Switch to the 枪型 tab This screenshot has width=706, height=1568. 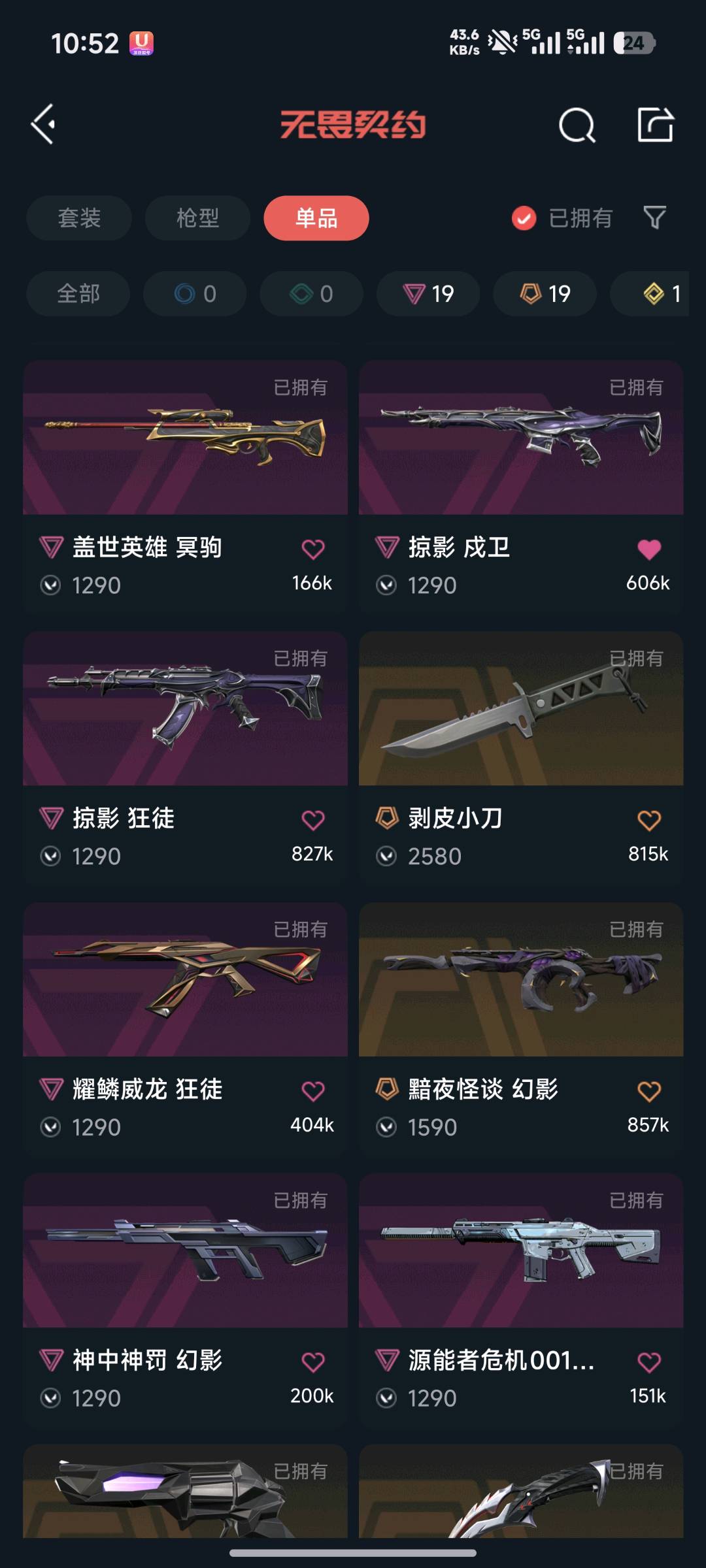[197, 218]
